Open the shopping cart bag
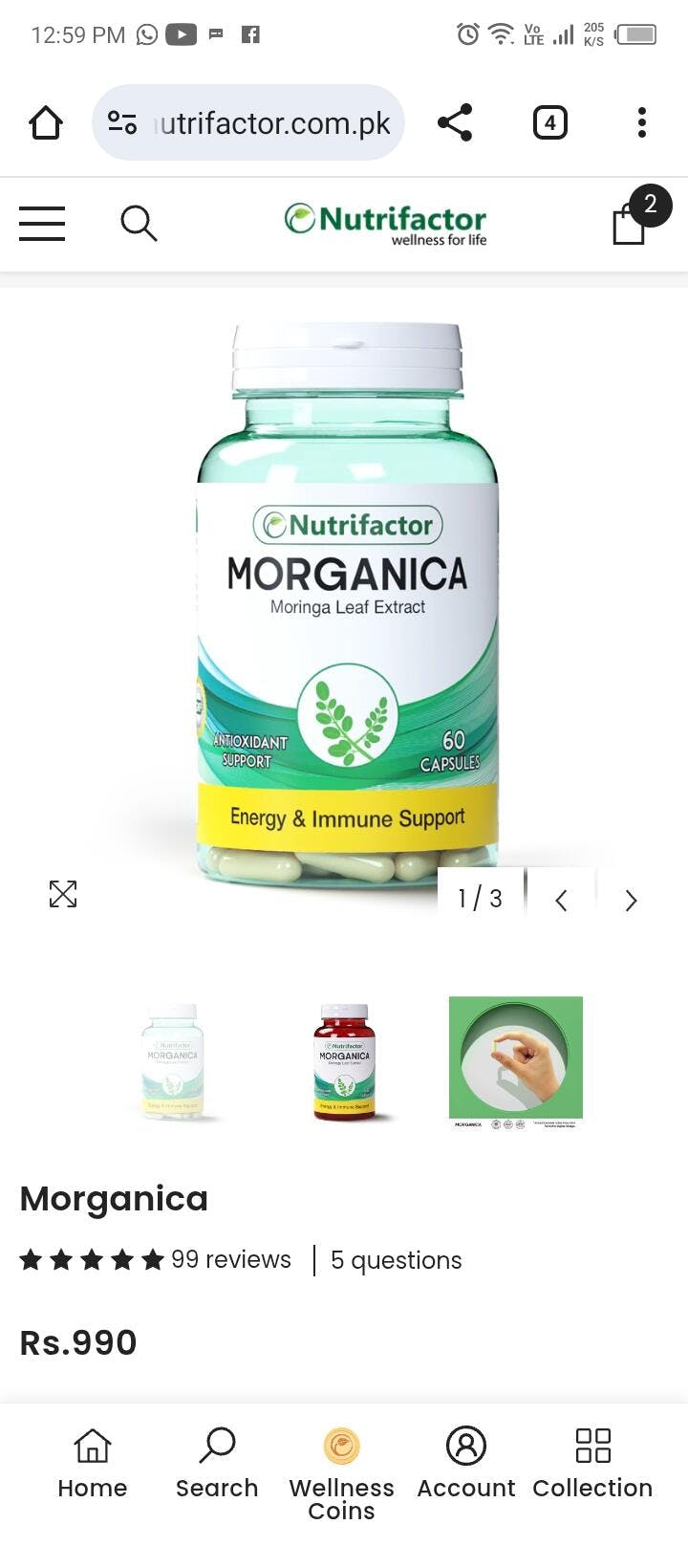 631,224
